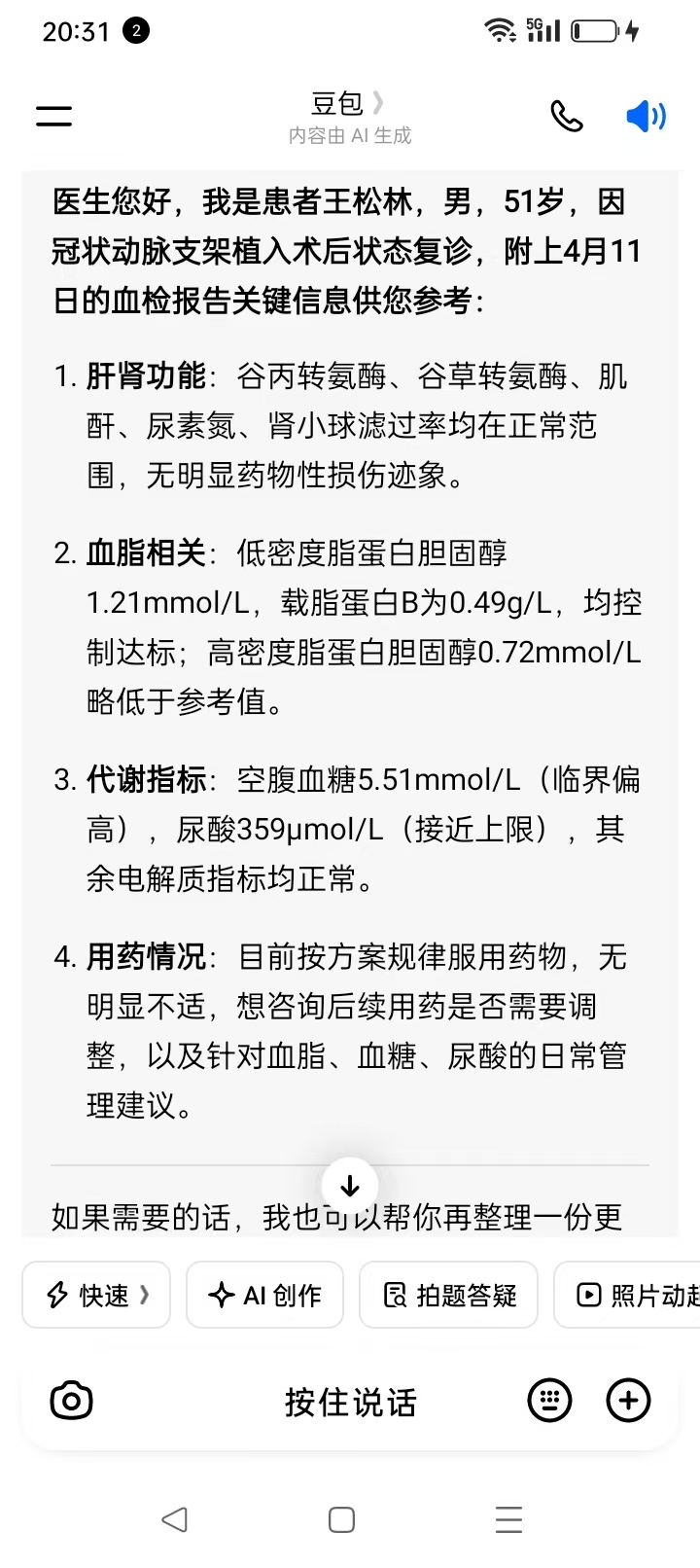Go back using system back button

tap(175, 1519)
